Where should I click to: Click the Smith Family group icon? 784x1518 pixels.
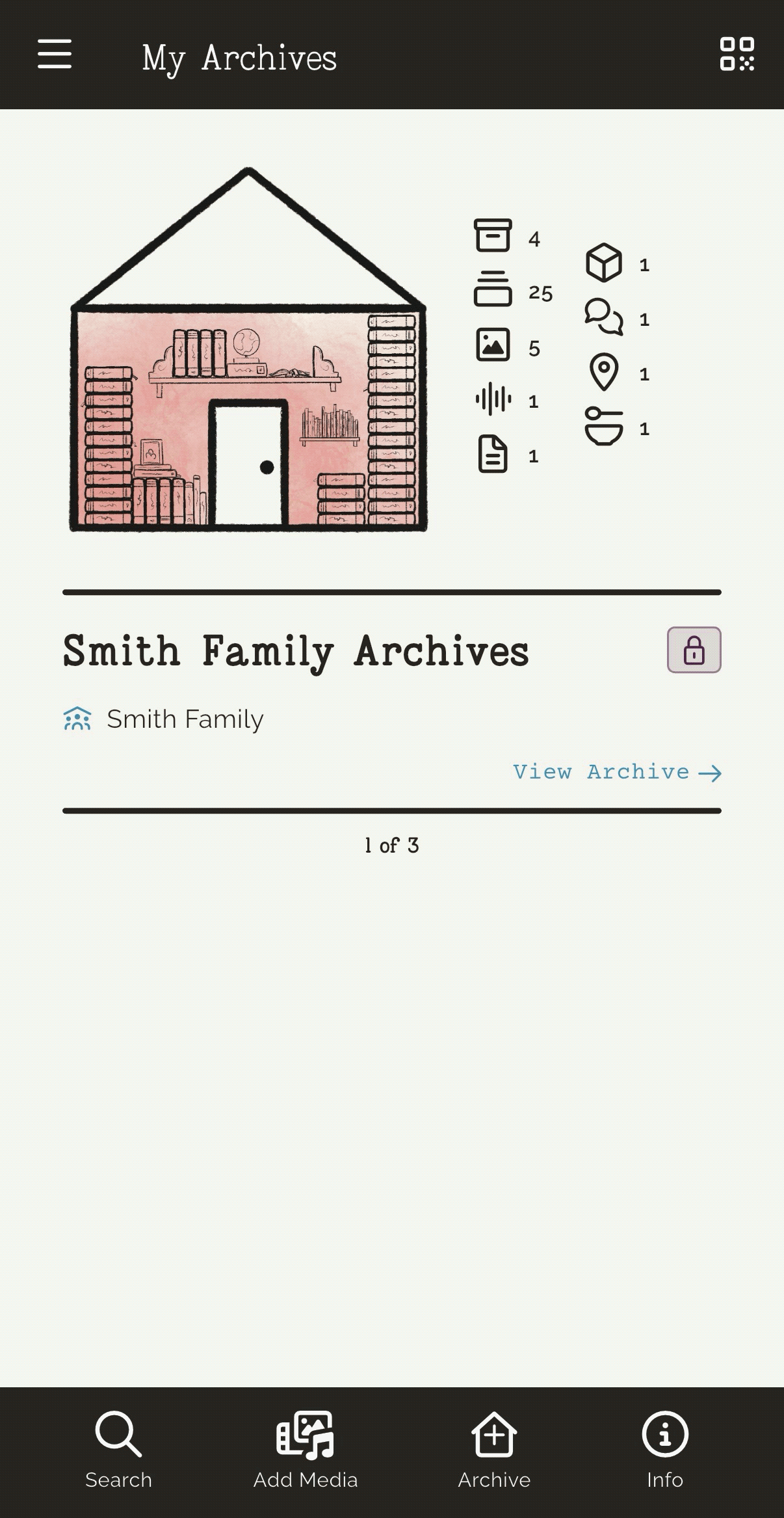pyautogui.click(x=77, y=719)
